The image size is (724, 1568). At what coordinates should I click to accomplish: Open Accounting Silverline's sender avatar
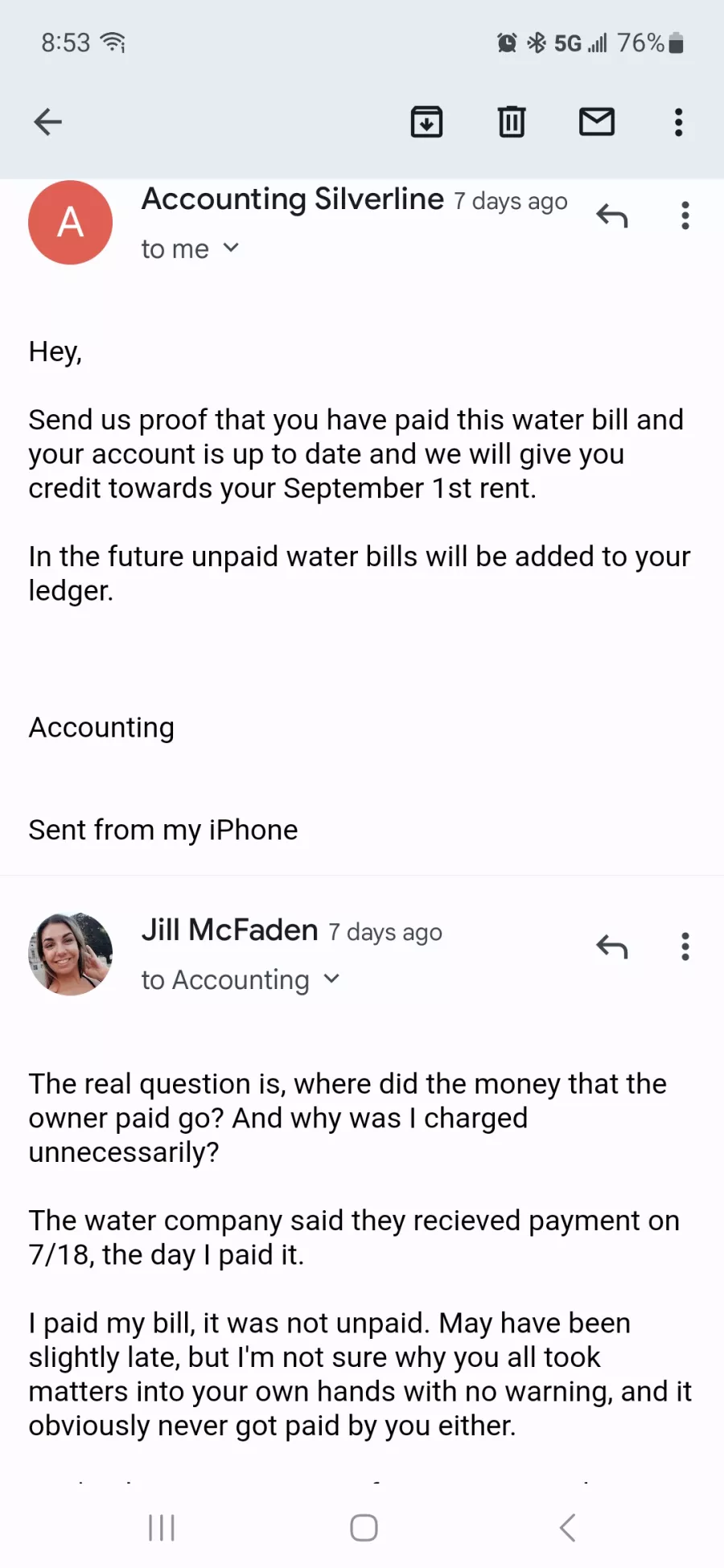(x=71, y=223)
